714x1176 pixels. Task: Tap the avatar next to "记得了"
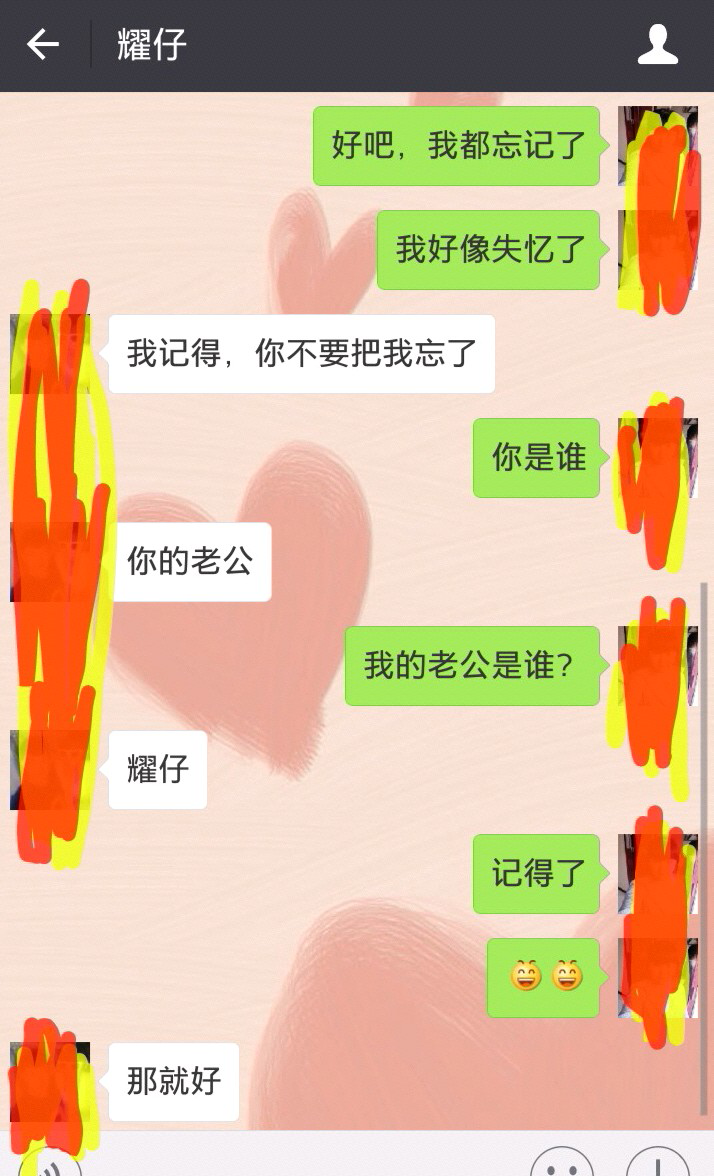coord(657,874)
